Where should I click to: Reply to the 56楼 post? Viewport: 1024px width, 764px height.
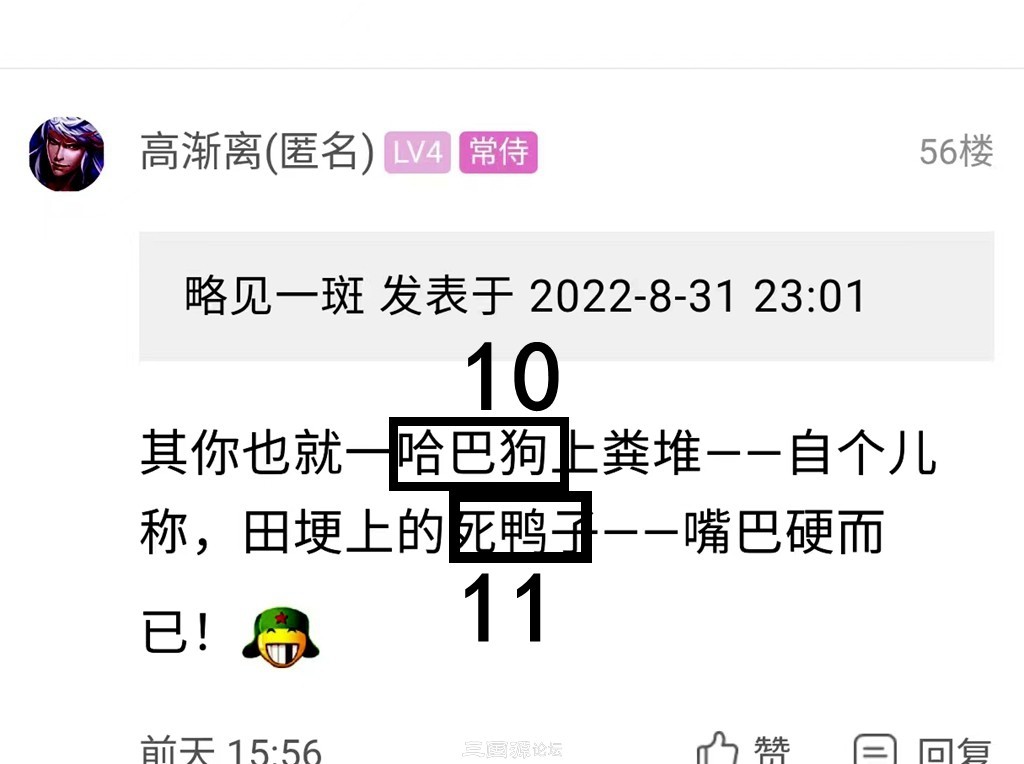click(x=921, y=748)
